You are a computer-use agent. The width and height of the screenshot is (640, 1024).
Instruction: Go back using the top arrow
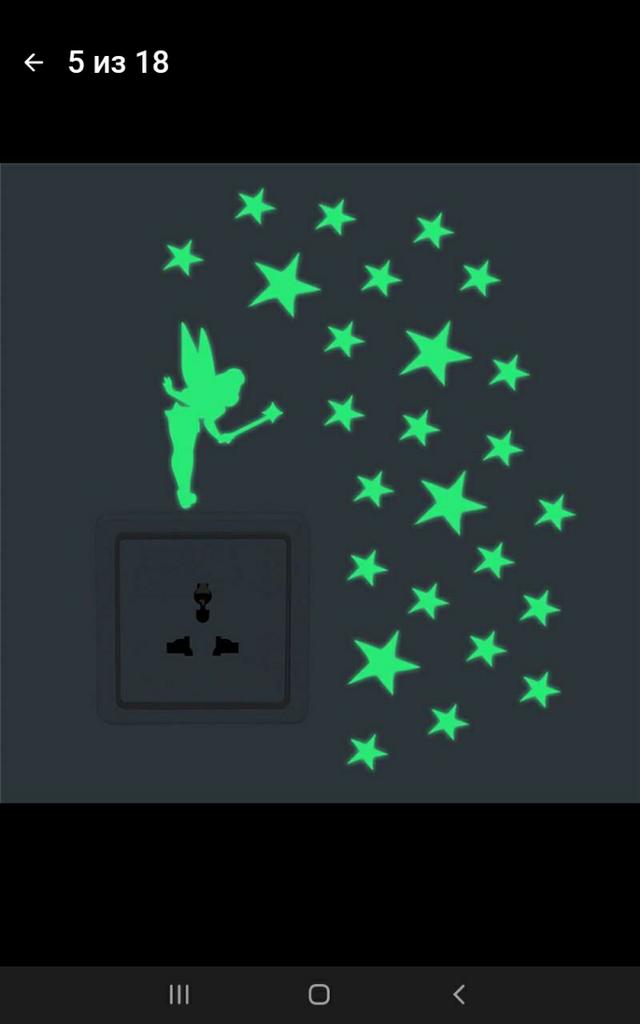click(34, 63)
